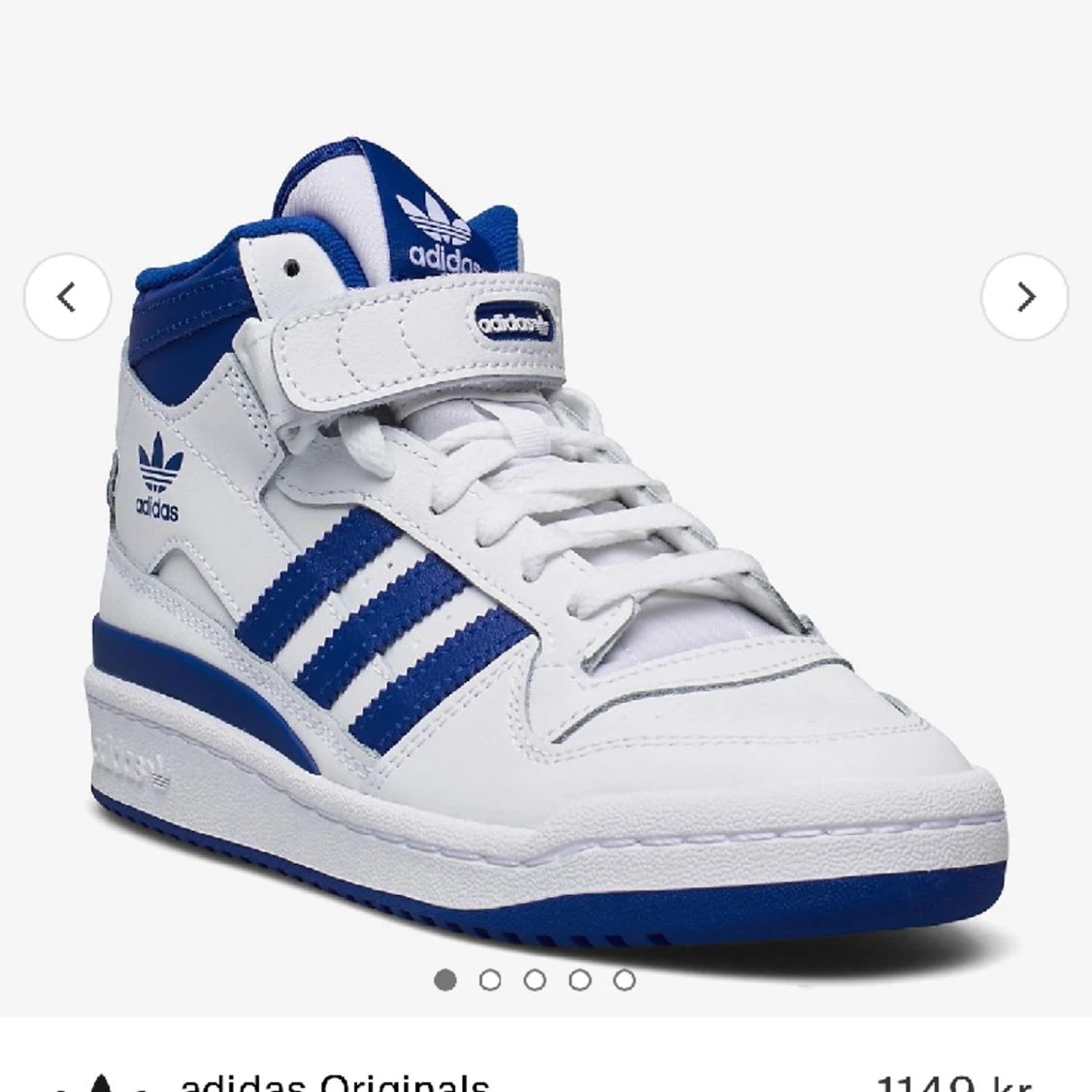The height and width of the screenshot is (1092, 1092).
Task: Show the next product image
Action: (x=1024, y=297)
